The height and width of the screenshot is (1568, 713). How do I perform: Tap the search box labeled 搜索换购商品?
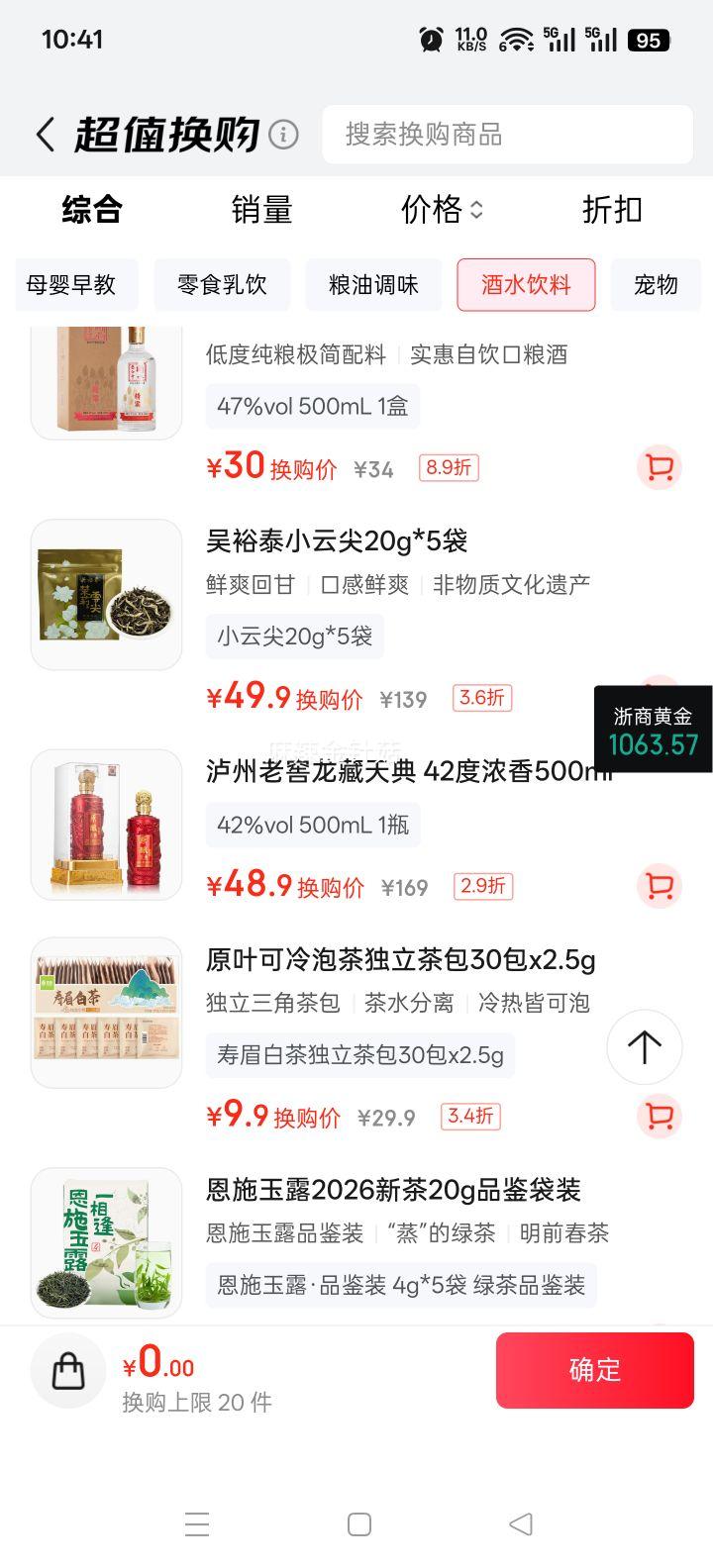pyautogui.click(x=506, y=135)
